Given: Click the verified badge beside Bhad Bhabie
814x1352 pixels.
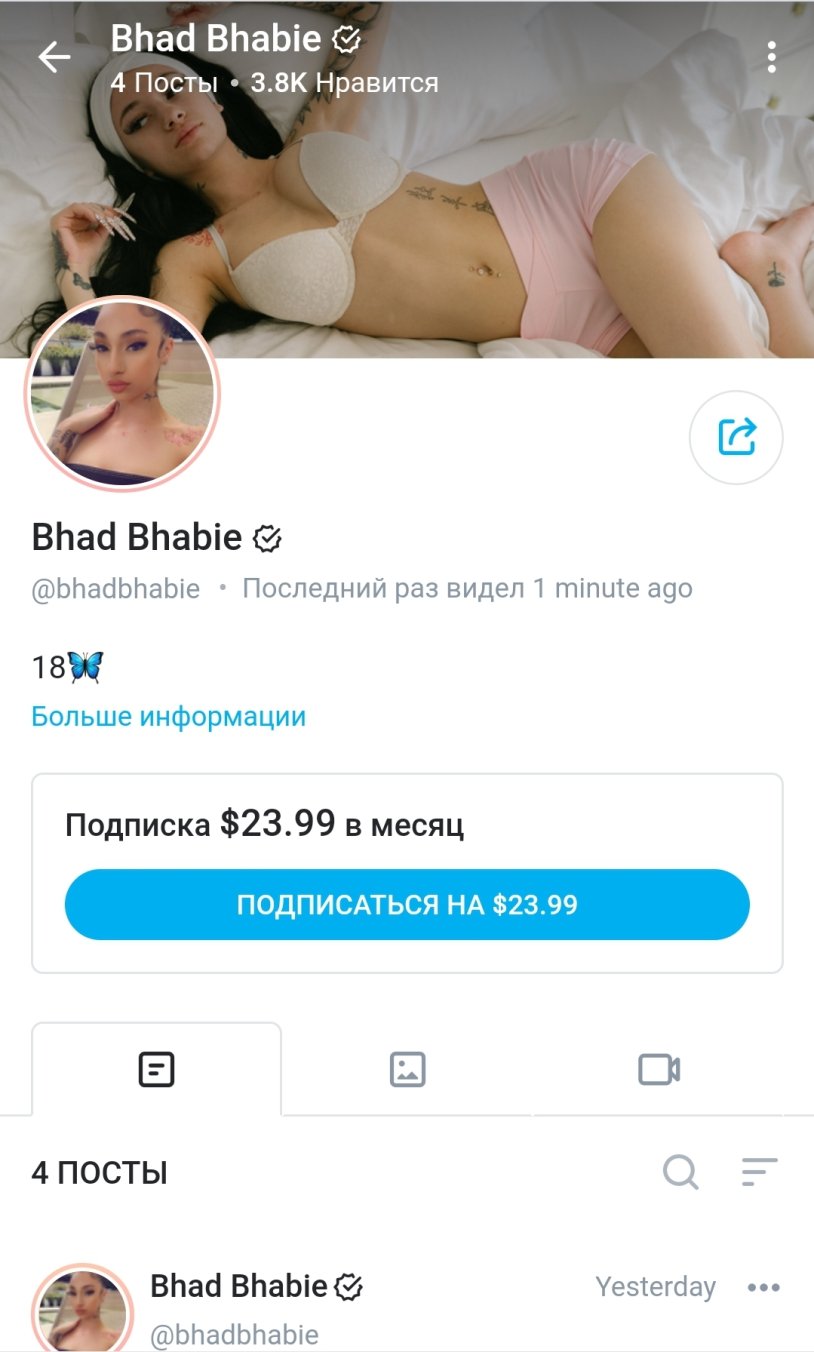Looking at the screenshot, I should pos(266,537).
